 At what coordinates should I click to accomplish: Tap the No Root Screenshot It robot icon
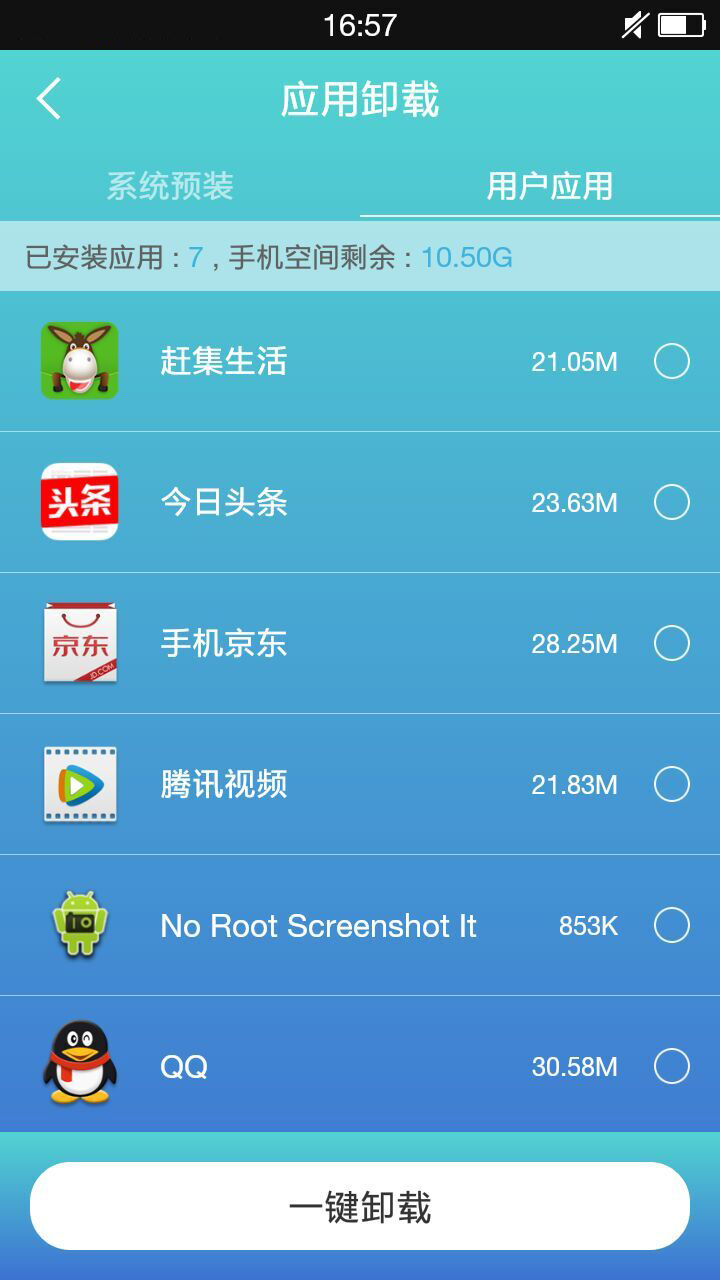79,925
